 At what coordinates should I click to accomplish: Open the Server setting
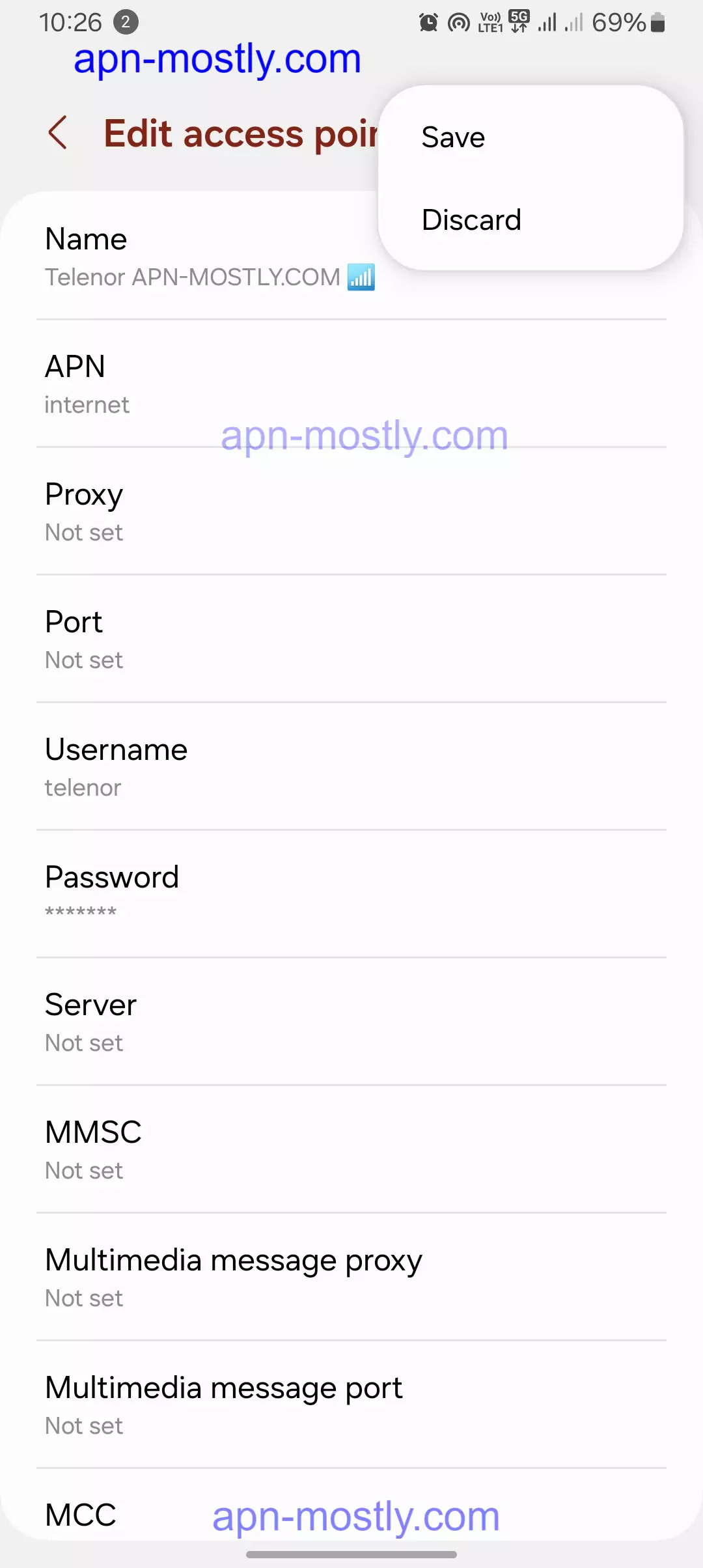pos(351,1022)
